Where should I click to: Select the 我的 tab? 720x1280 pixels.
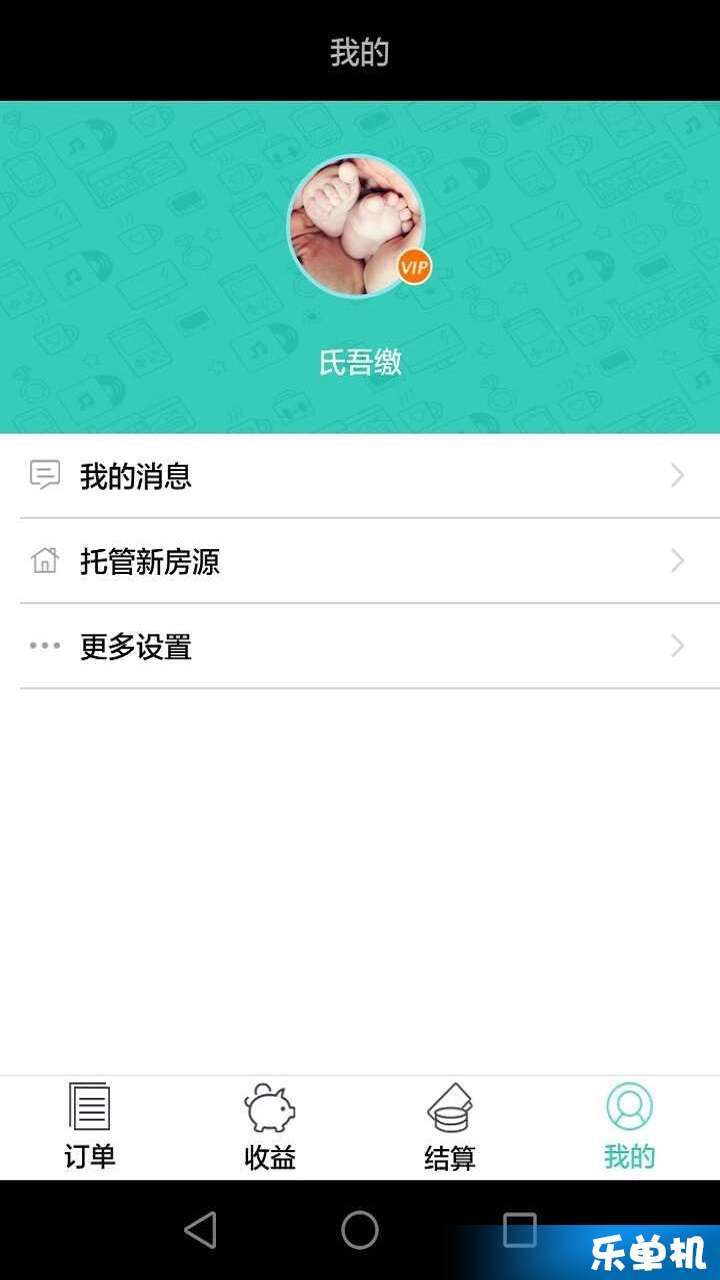[x=629, y=1128]
